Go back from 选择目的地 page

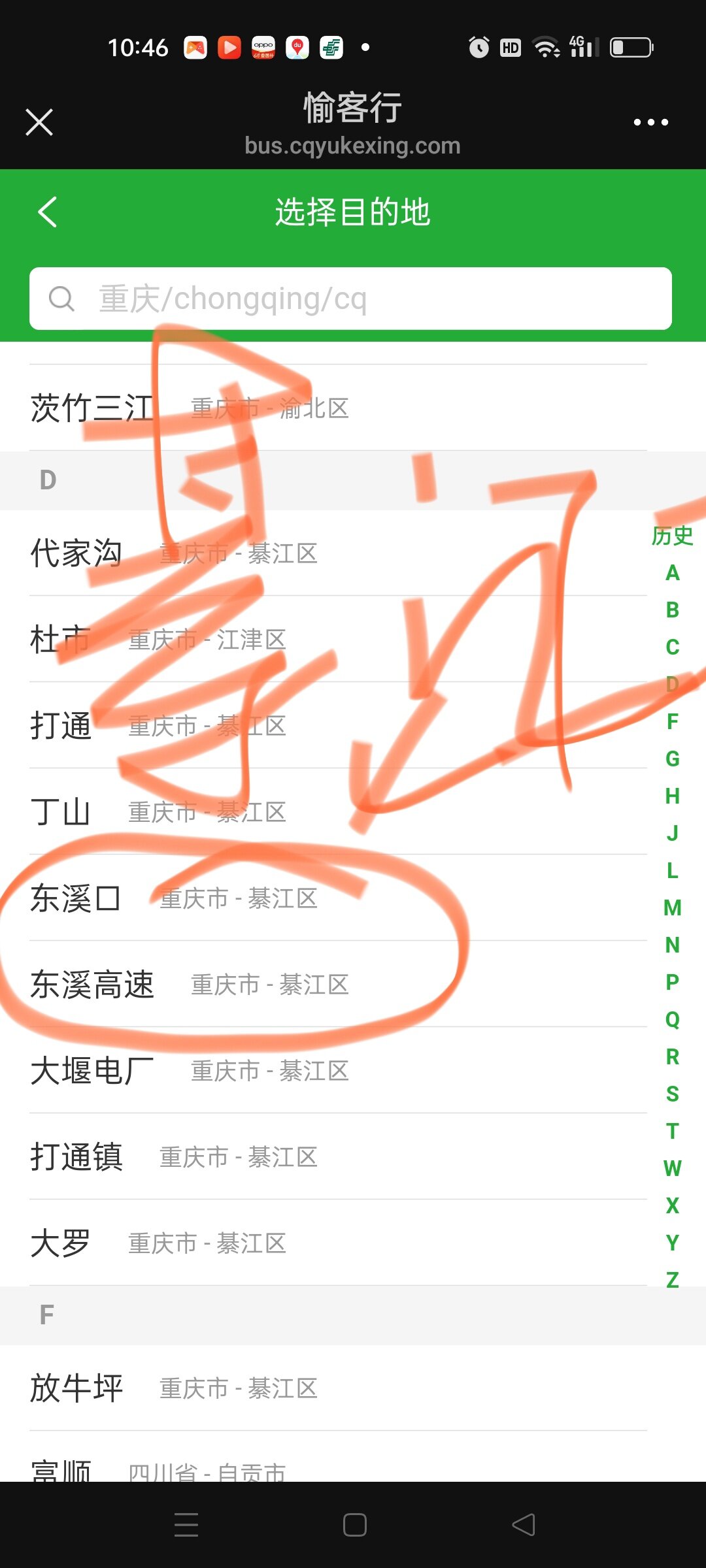tap(48, 212)
